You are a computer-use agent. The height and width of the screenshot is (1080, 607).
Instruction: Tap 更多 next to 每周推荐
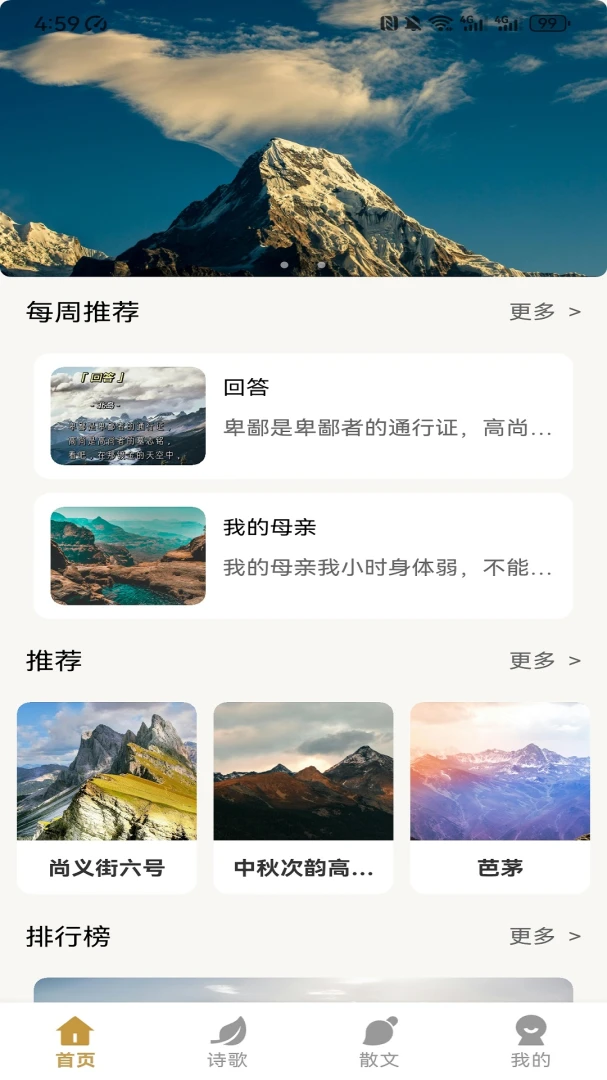coord(544,311)
